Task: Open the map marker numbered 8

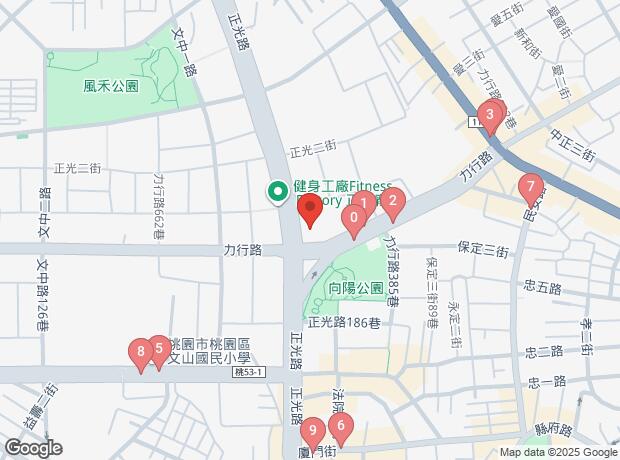Action: click(141, 353)
